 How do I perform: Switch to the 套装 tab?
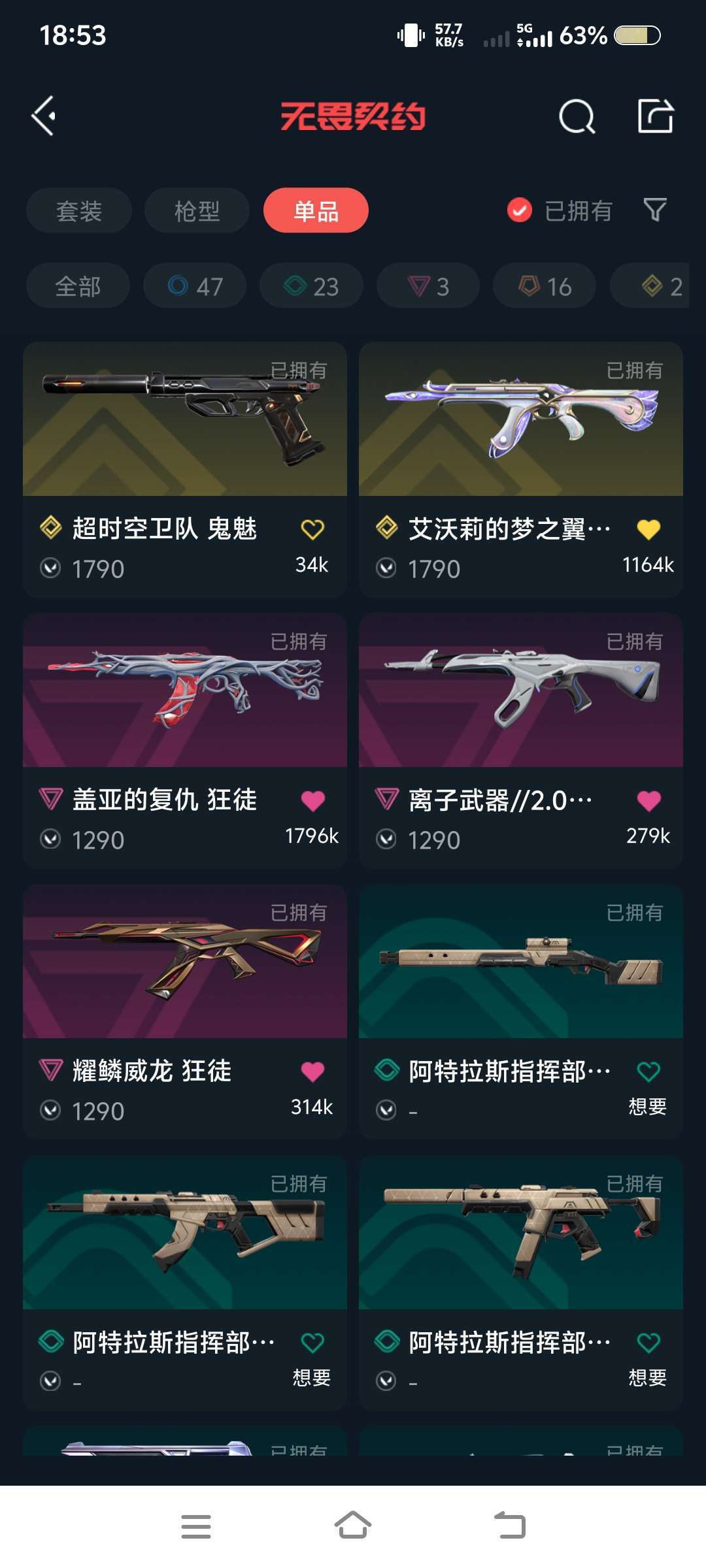click(x=79, y=210)
